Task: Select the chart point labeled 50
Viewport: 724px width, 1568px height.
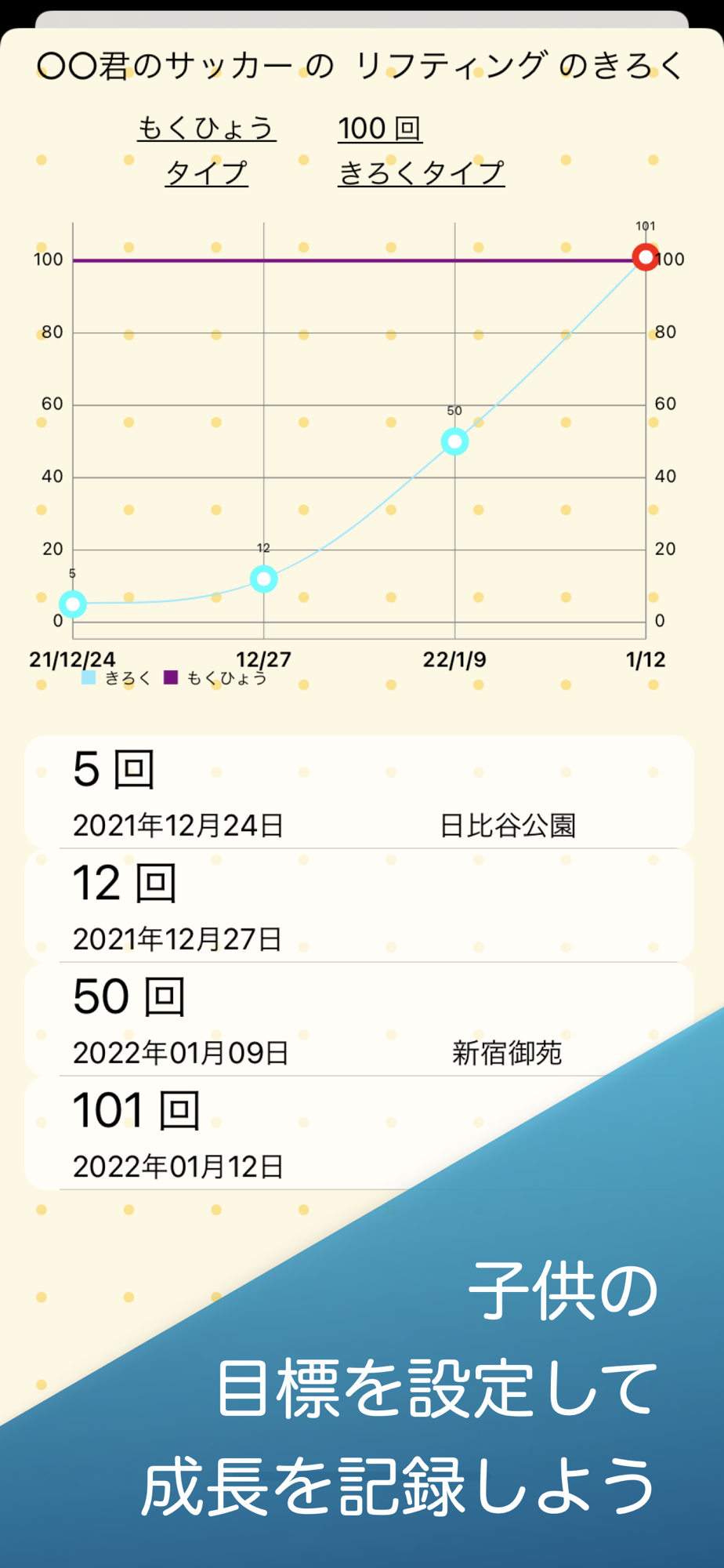Action: tap(454, 441)
